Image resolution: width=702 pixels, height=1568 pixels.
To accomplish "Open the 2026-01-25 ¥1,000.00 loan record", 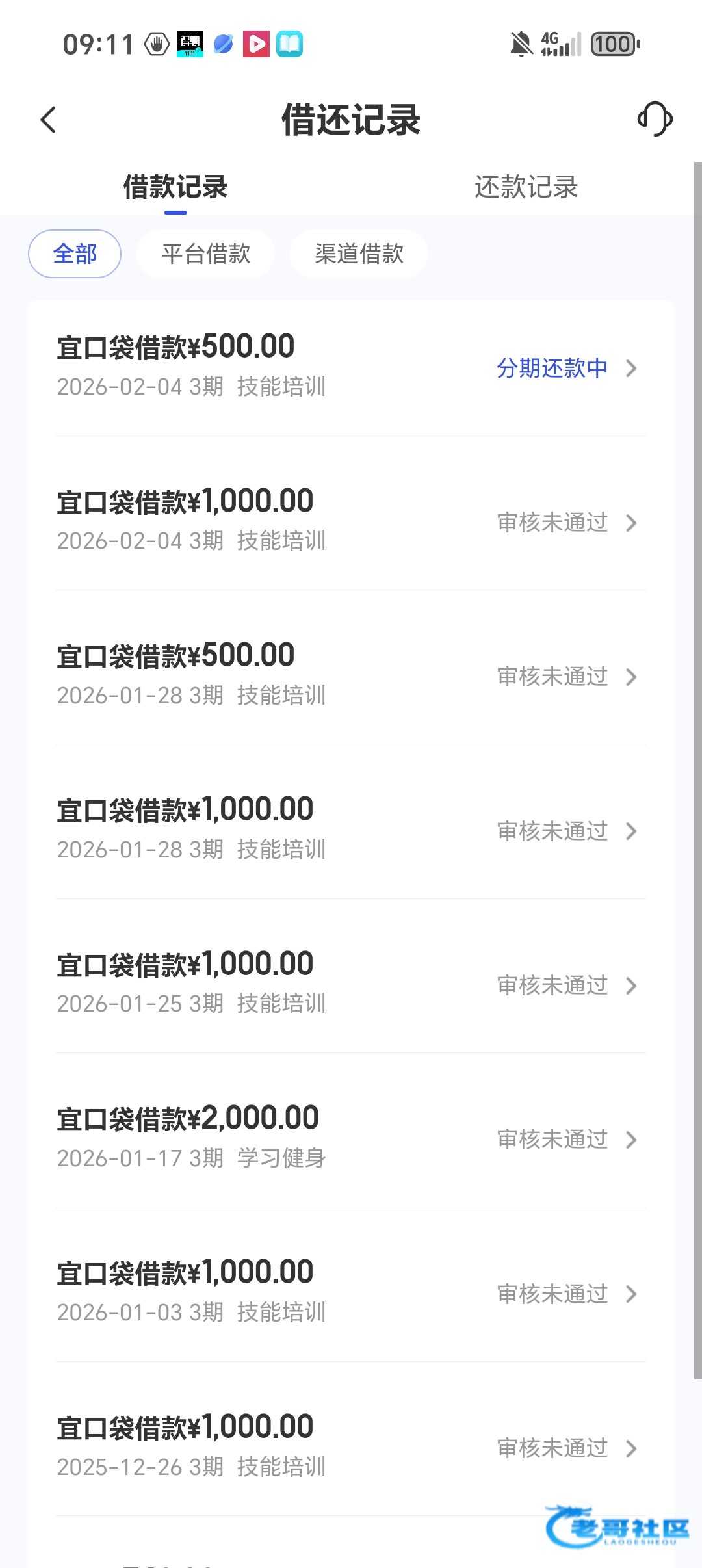I will pos(351,984).
